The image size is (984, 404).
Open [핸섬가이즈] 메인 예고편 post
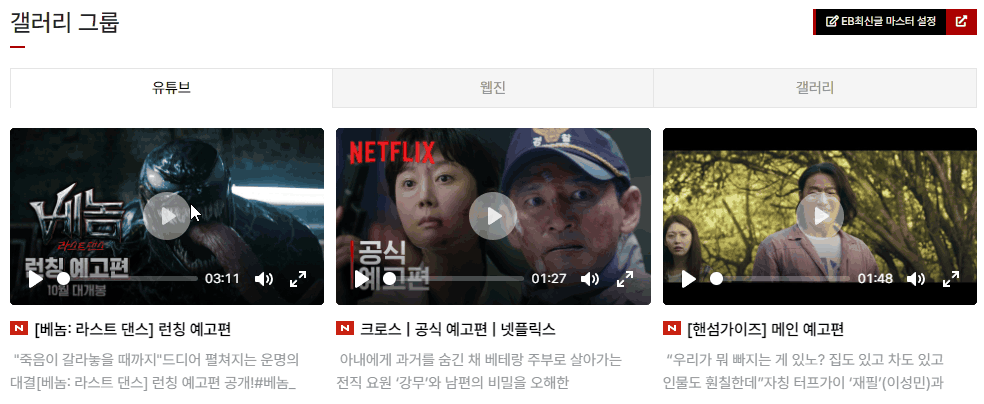pyautogui.click(x=765, y=329)
